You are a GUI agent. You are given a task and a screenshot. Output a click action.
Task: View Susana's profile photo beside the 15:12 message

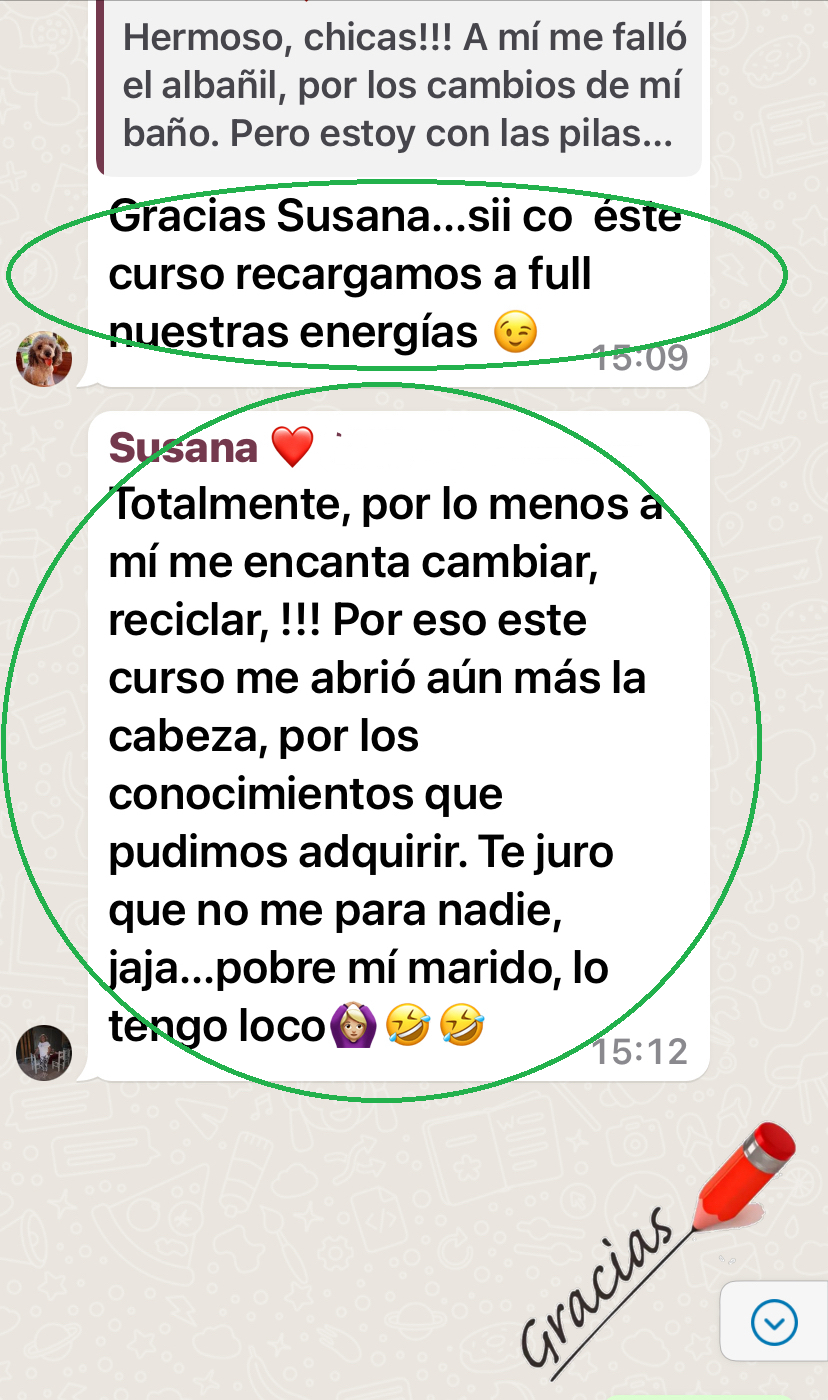(43, 1052)
